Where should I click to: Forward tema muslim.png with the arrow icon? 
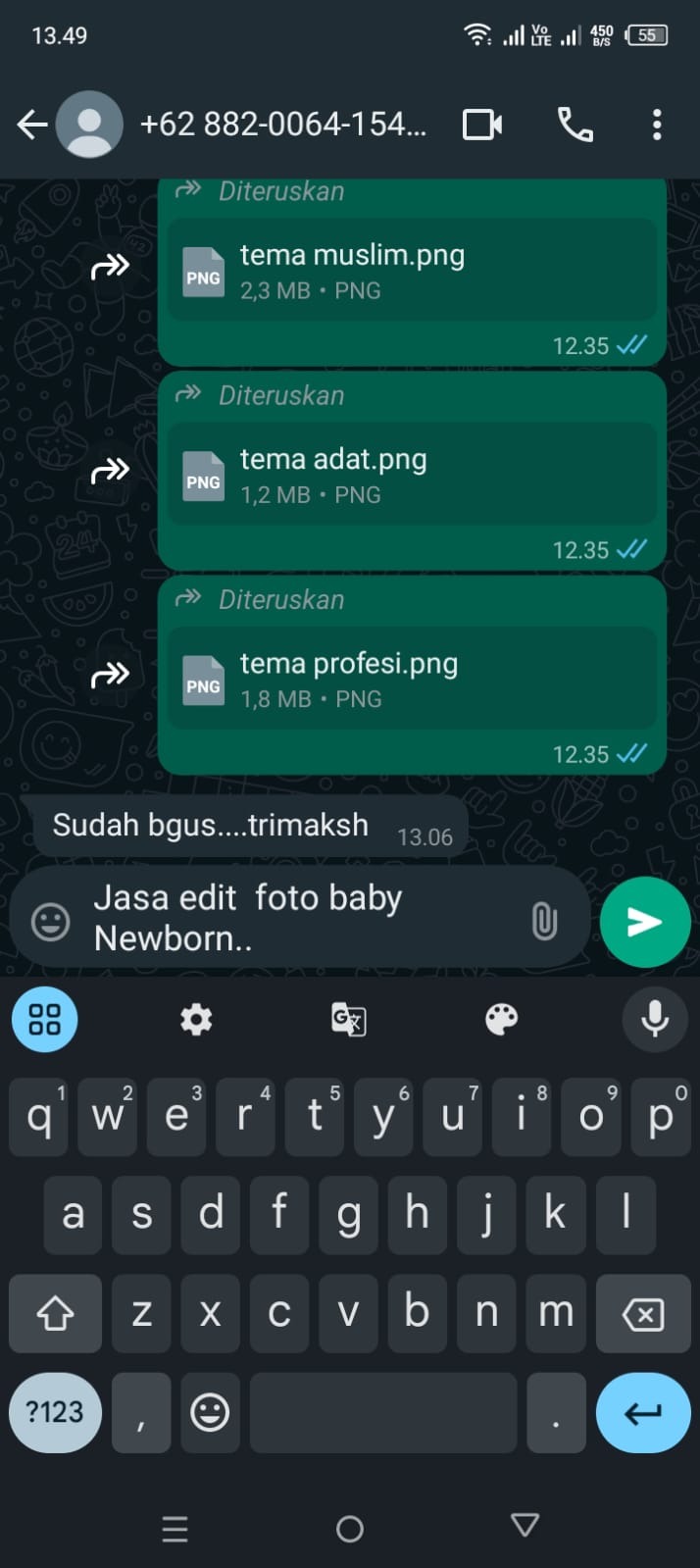(111, 266)
